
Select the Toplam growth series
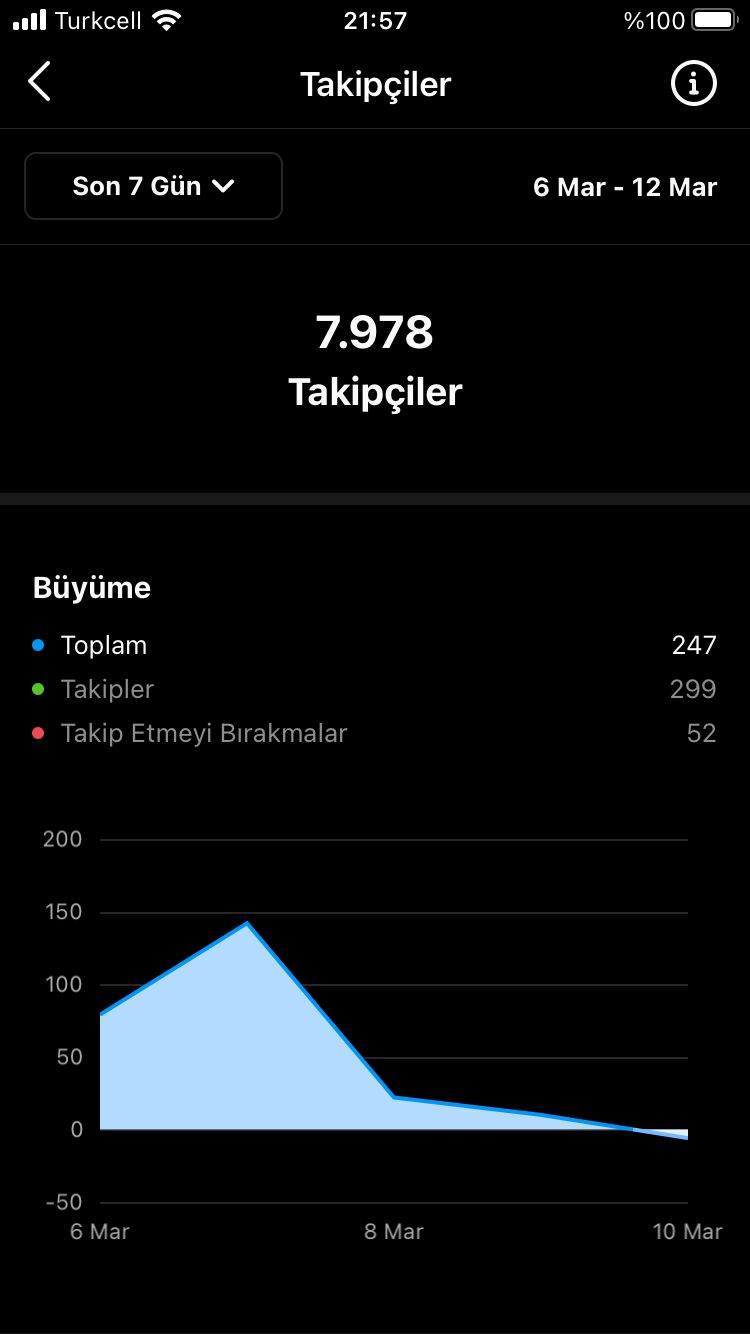(x=375, y=645)
